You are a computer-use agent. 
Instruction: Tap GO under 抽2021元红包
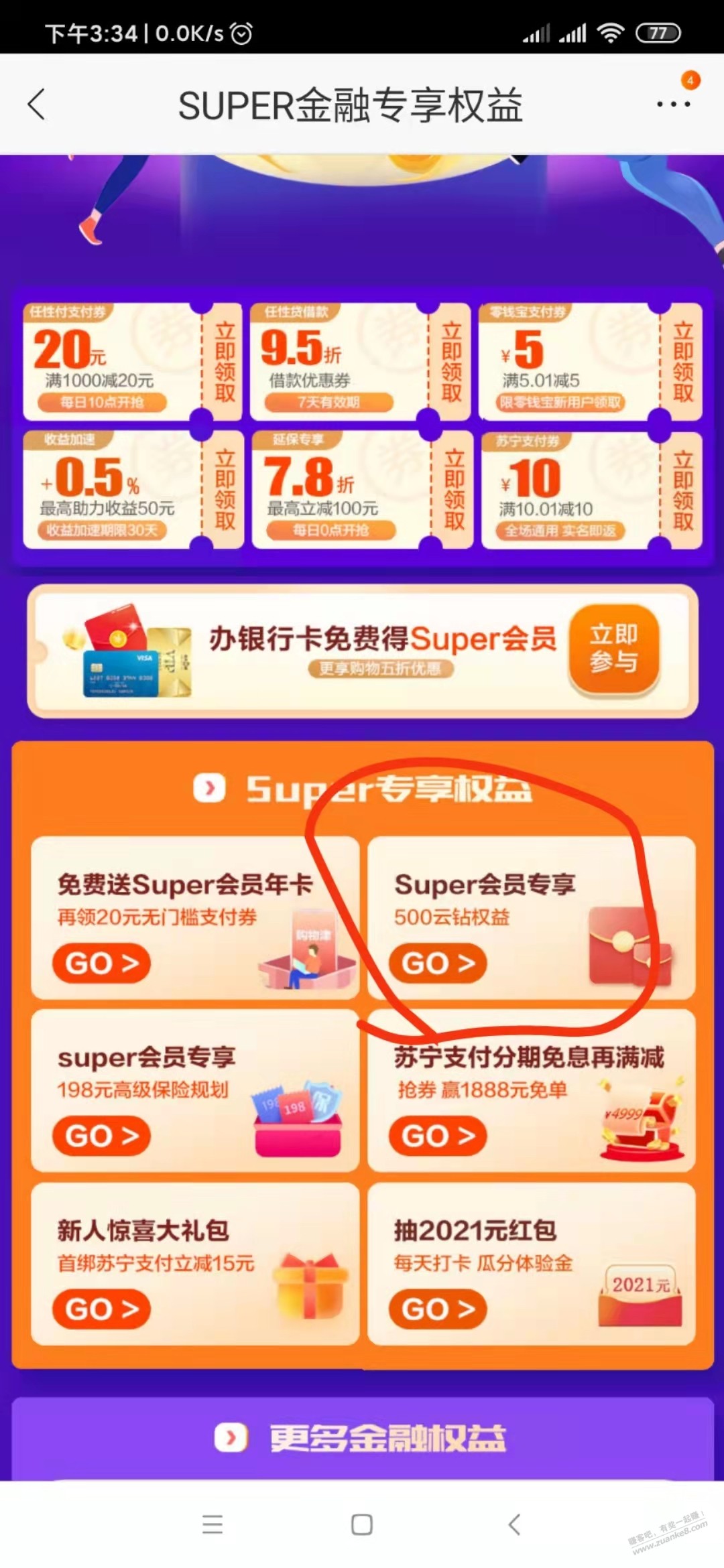coord(438,1309)
